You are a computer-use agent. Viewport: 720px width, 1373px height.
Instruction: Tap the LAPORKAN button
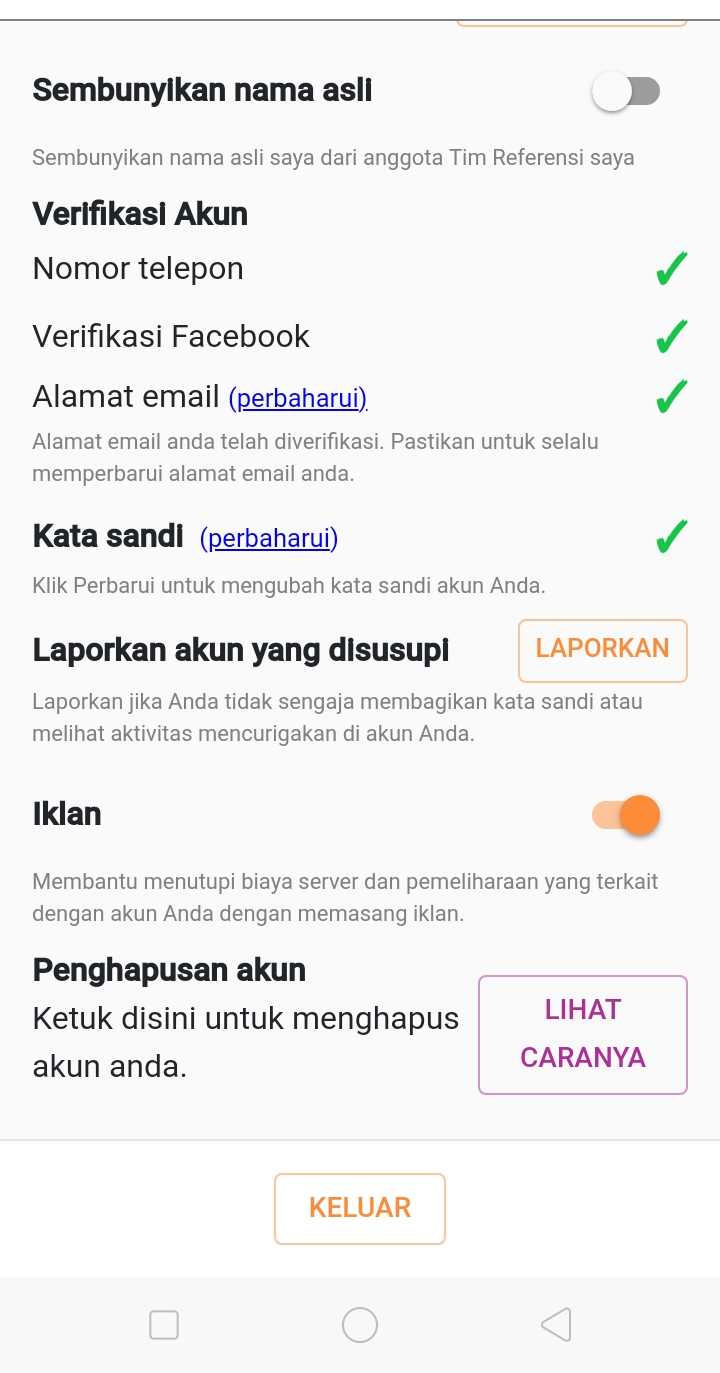(602, 650)
